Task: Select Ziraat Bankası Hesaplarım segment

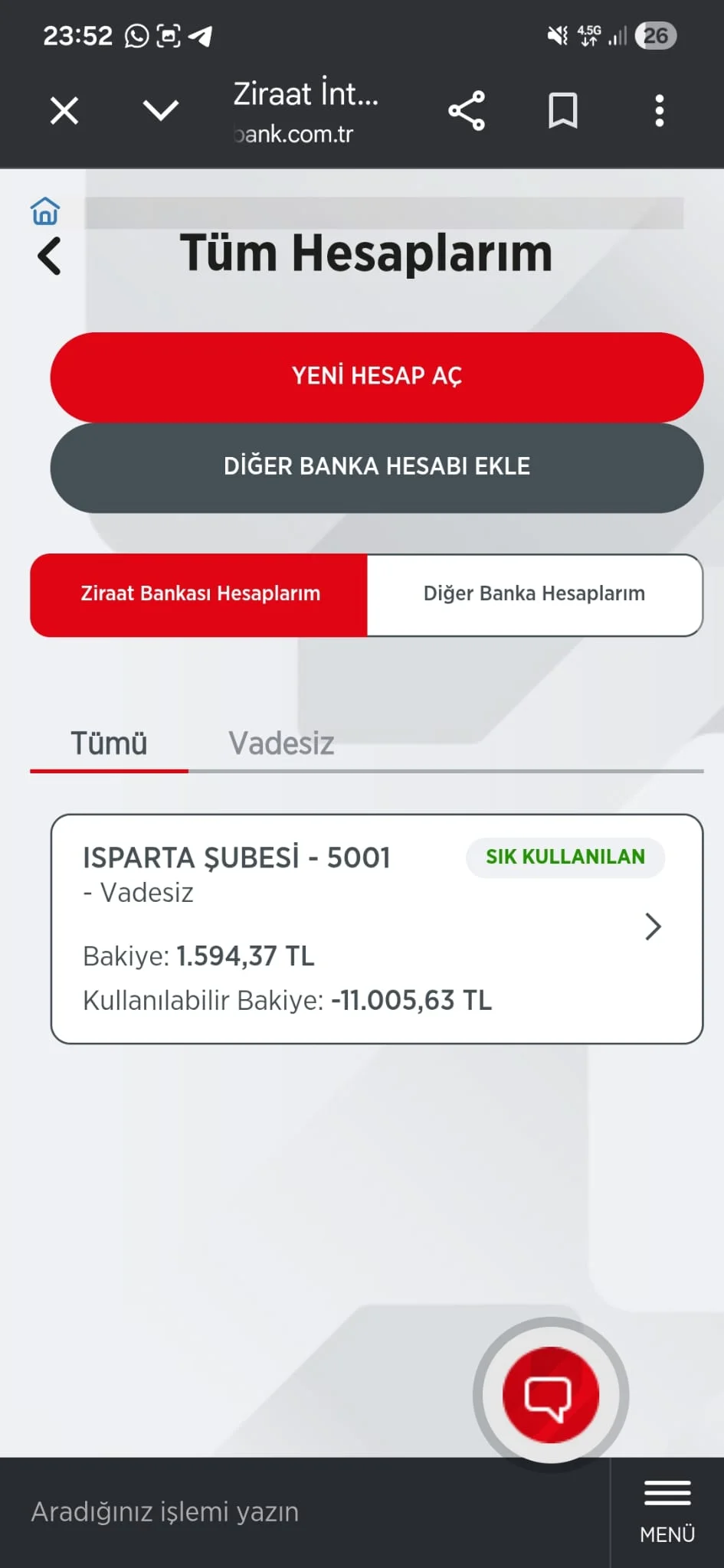Action: (199, 594)
